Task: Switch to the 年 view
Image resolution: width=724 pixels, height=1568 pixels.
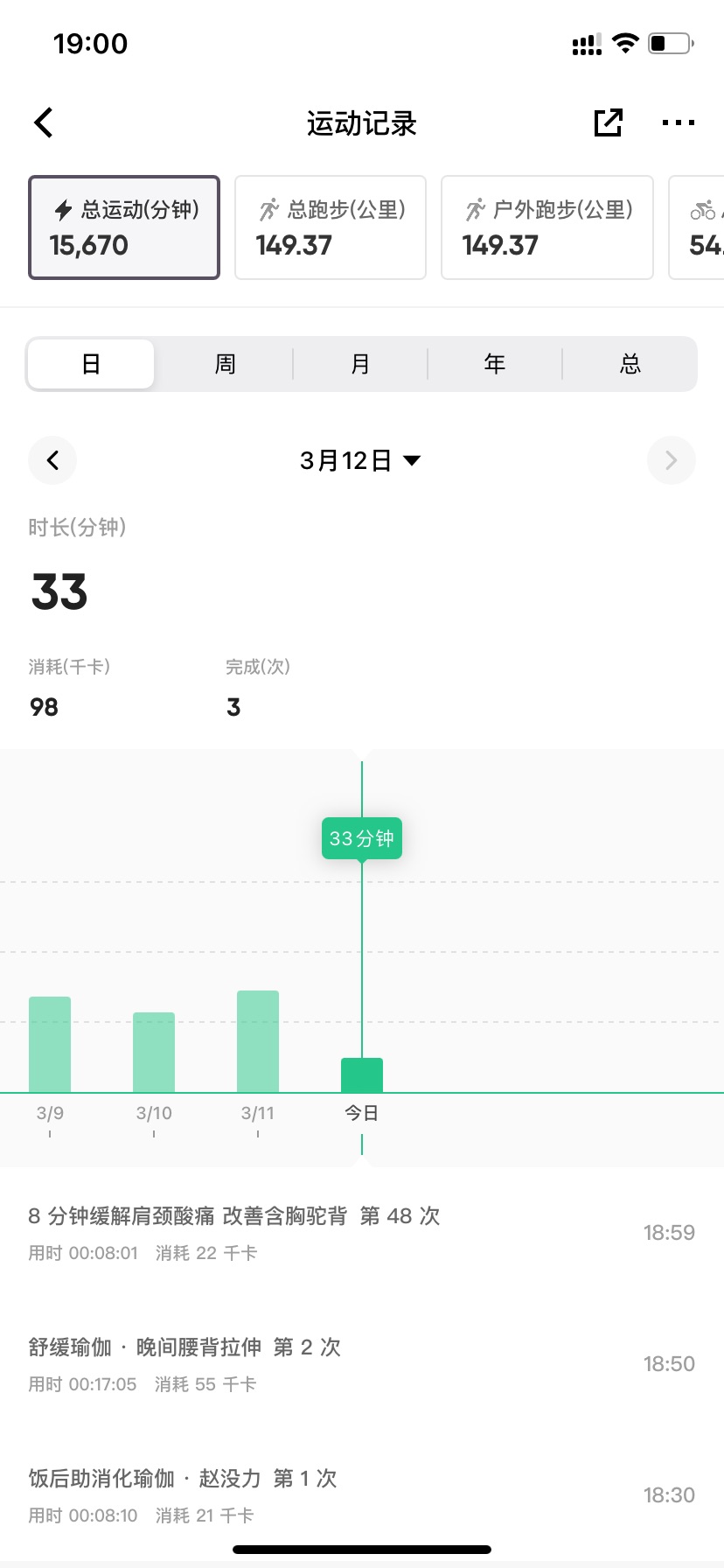Action: (495, 364)
